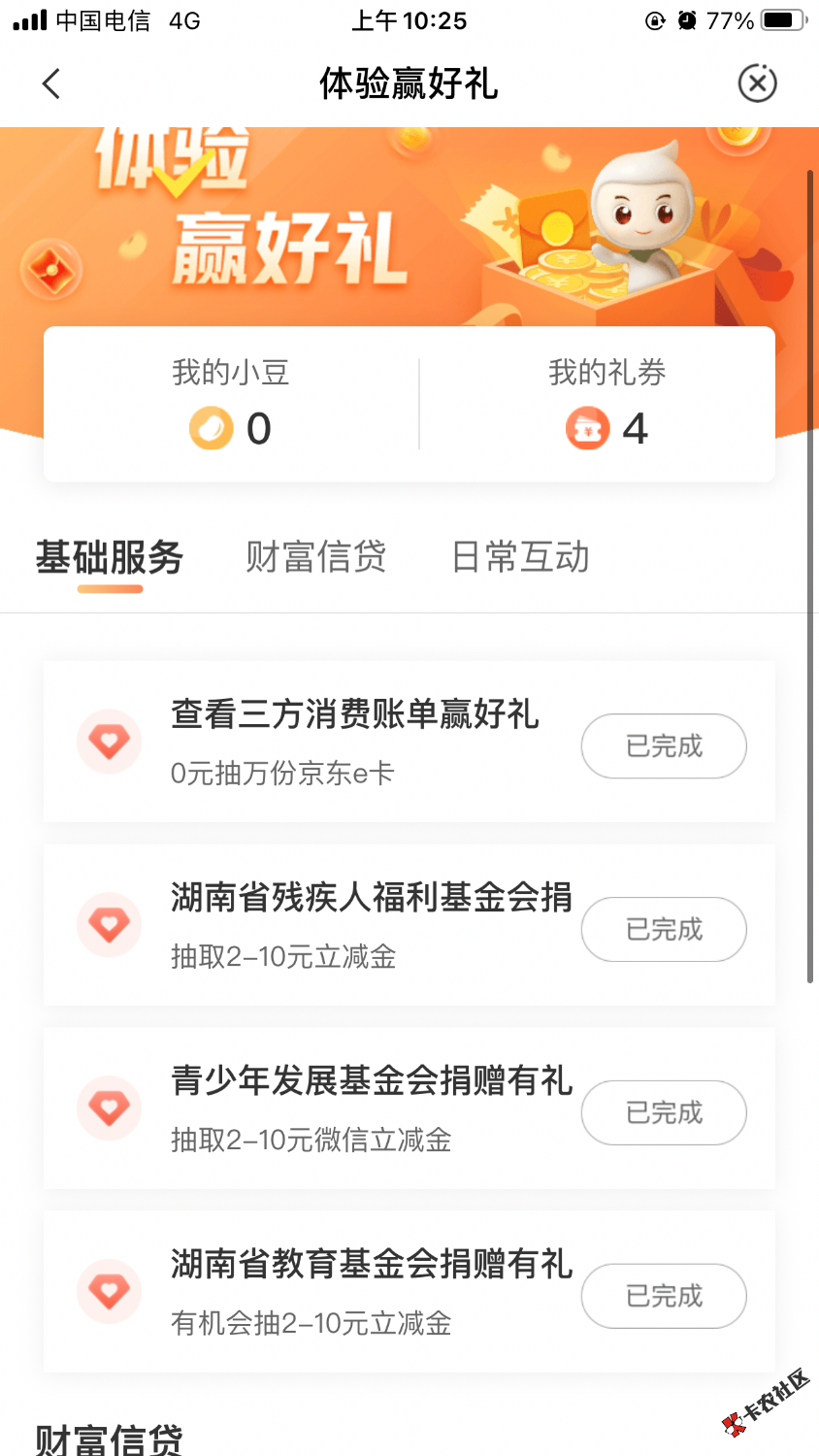
Task: Tap 已完成 for 查看三方消费账单赢好礼
Action: tap(664, 746)
